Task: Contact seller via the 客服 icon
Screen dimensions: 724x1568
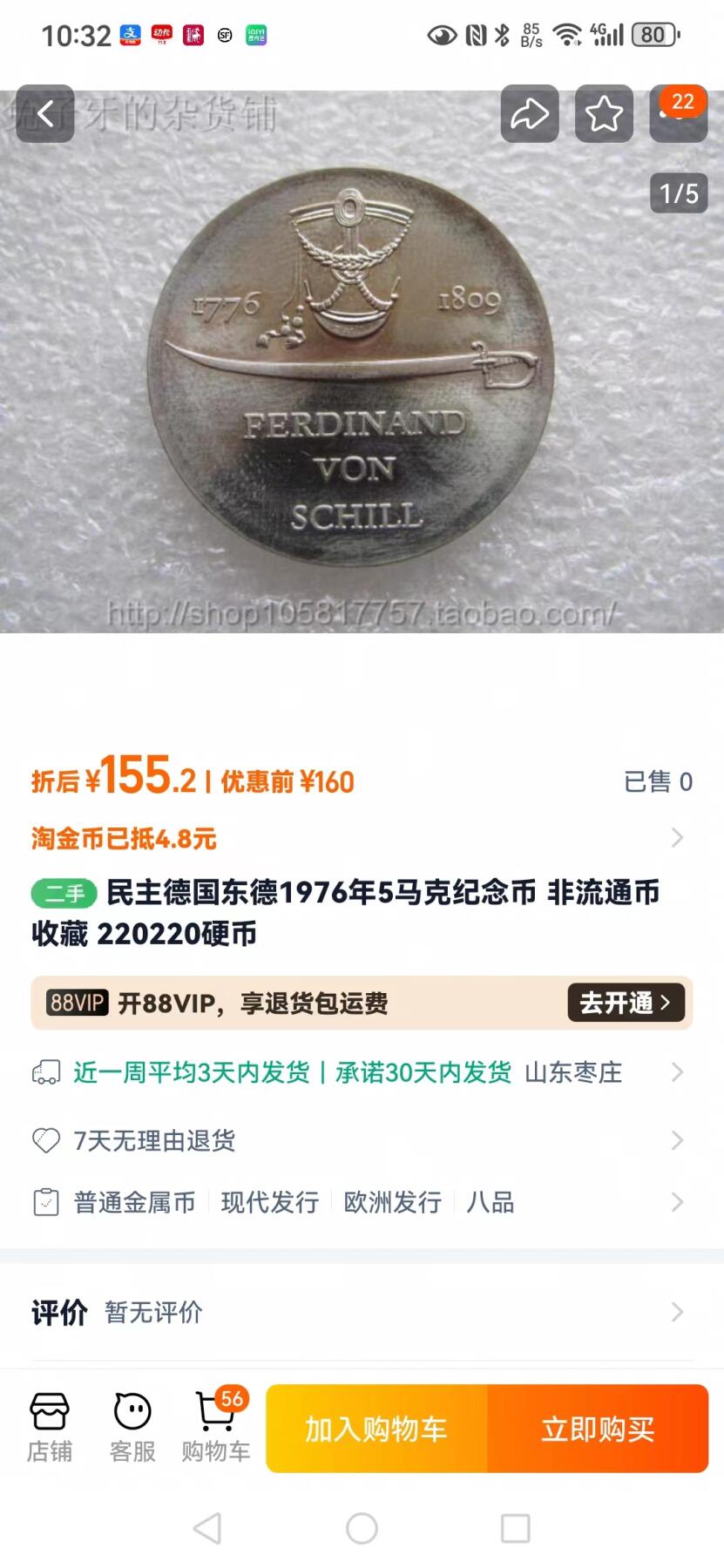Action: (x=131, y=1427)
